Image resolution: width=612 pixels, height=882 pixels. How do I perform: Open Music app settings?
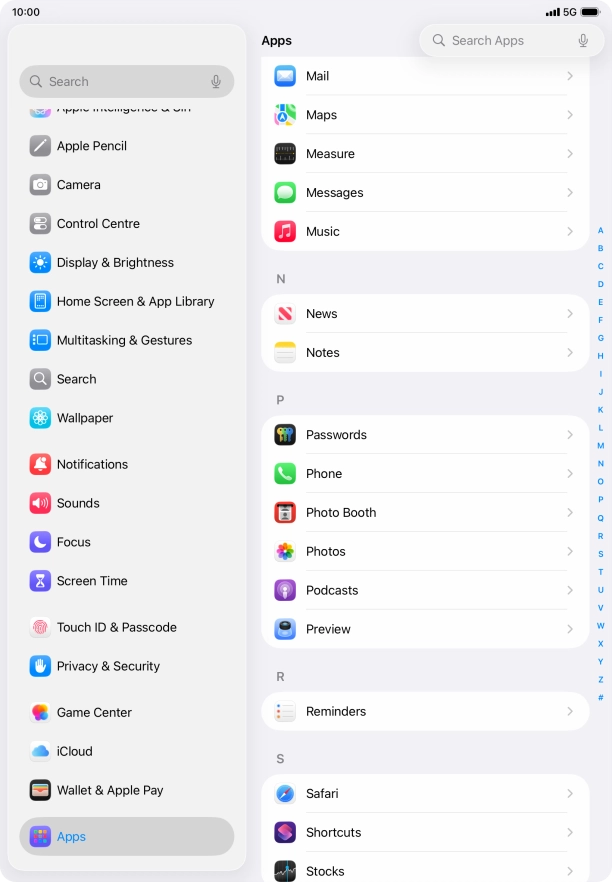pos(424,232)
